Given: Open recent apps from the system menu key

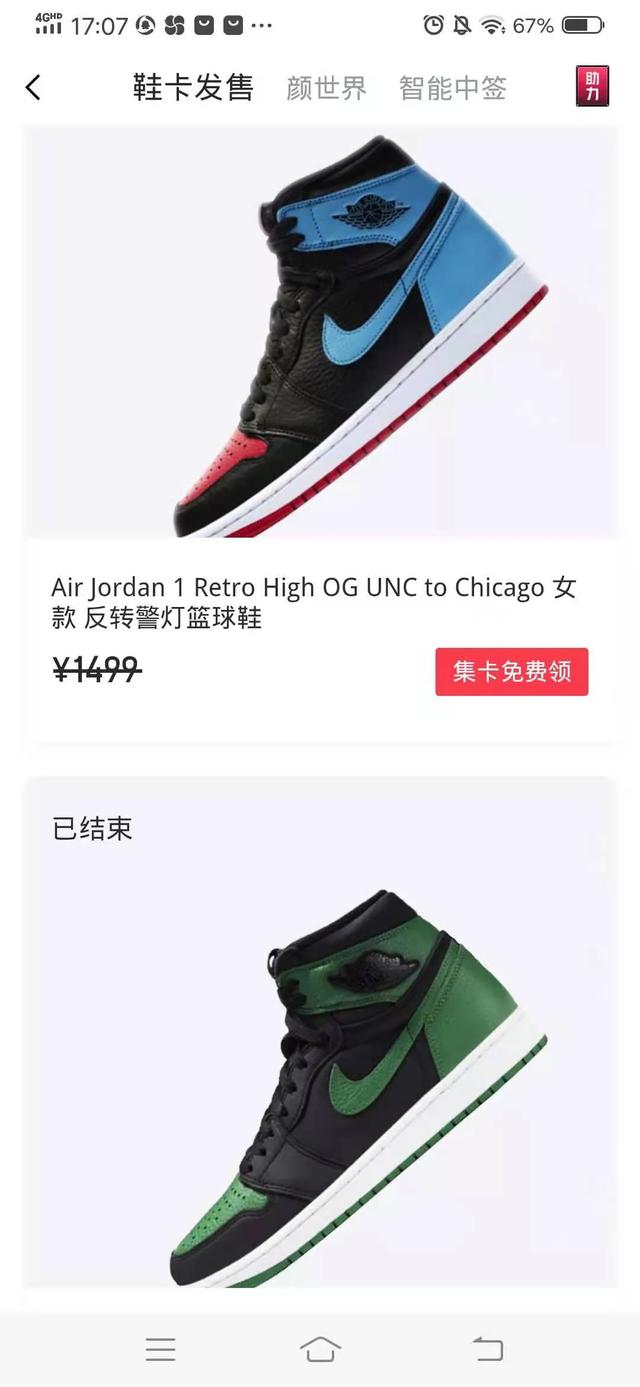Looking at the screenshot, I should pos(160,1350).
